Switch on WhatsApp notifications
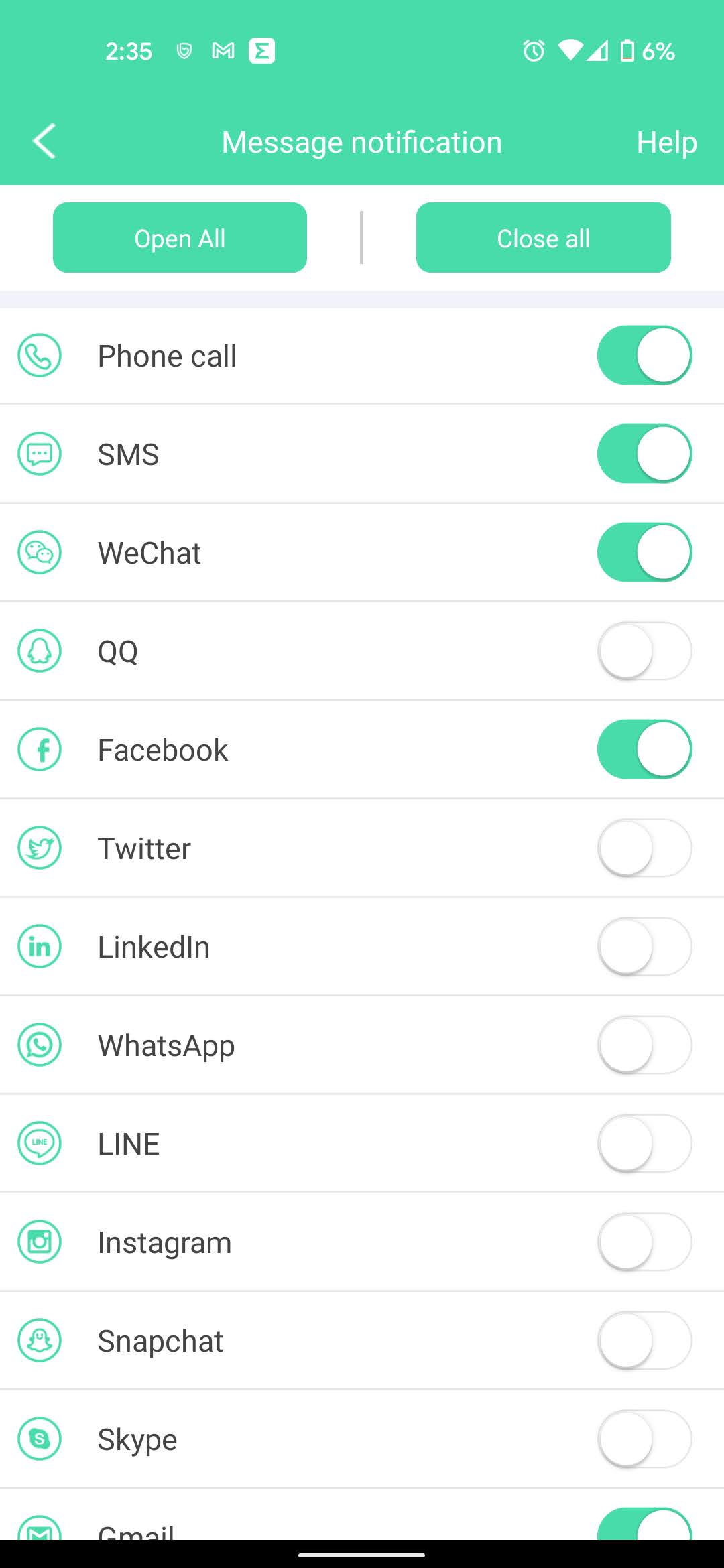The height and width of the screenshot is (1568, 724). [x=644, y=1045]
